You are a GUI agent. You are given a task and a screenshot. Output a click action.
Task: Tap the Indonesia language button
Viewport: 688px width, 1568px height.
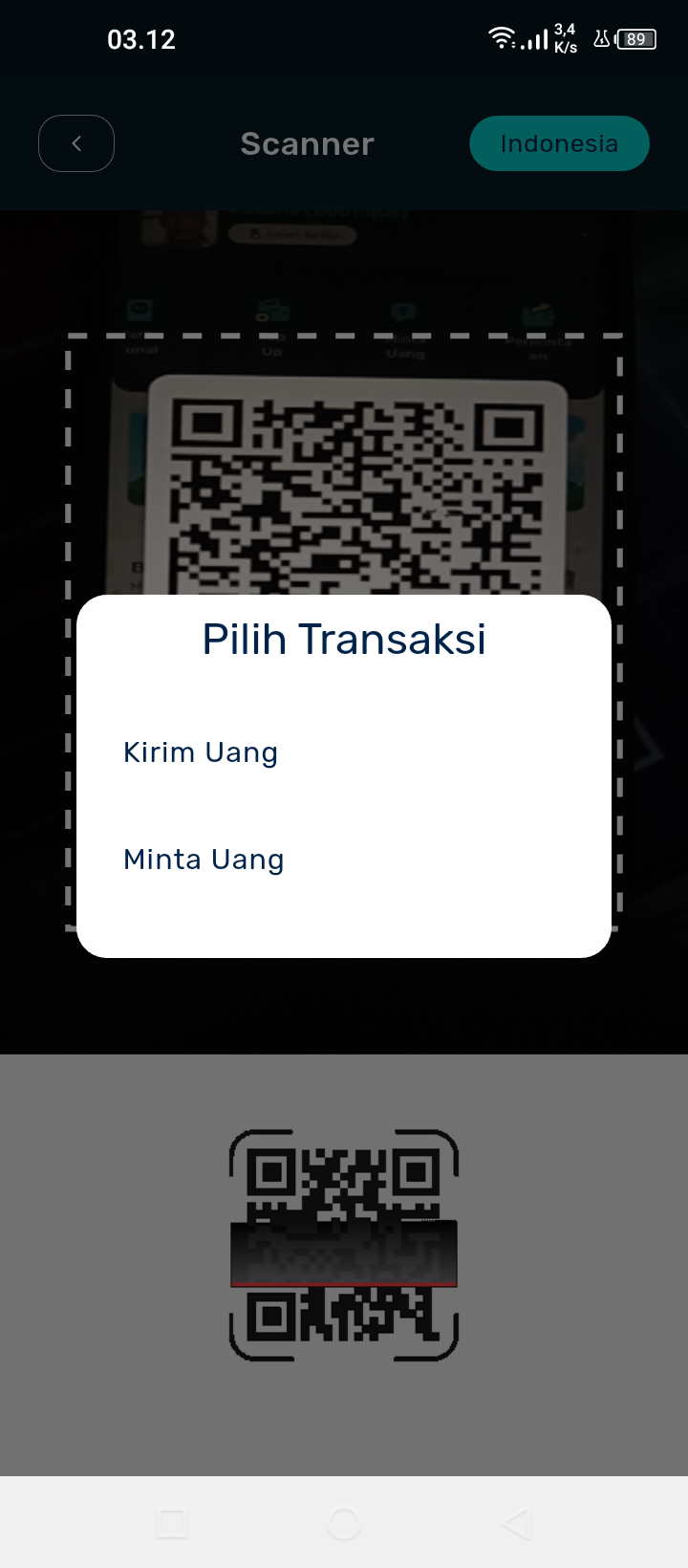[x=559, y=143]
